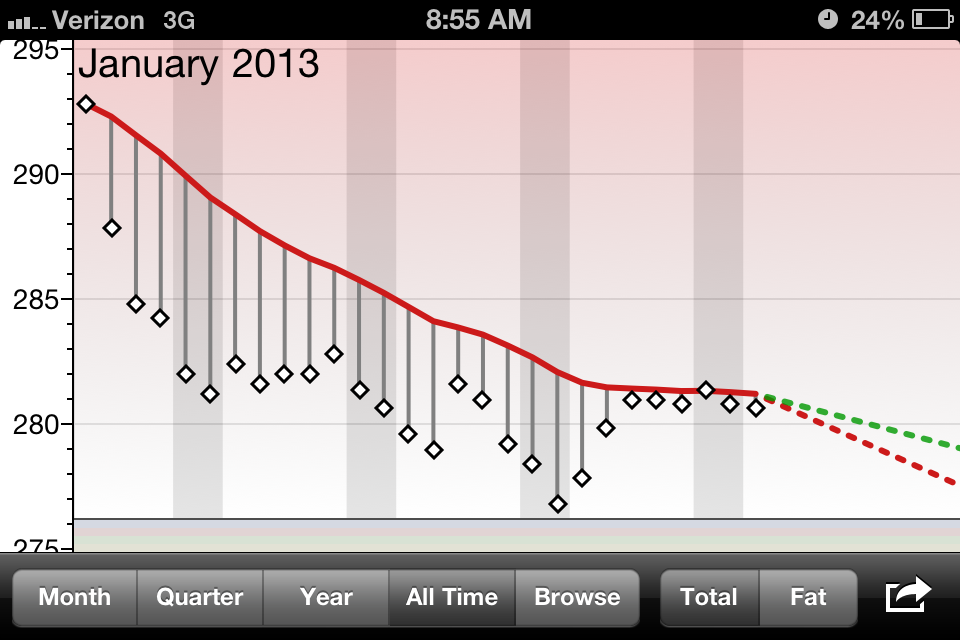The height and width of the screenshot is (640, 960).
Task: Select the Total weight chart
Action: click(709, 597)
